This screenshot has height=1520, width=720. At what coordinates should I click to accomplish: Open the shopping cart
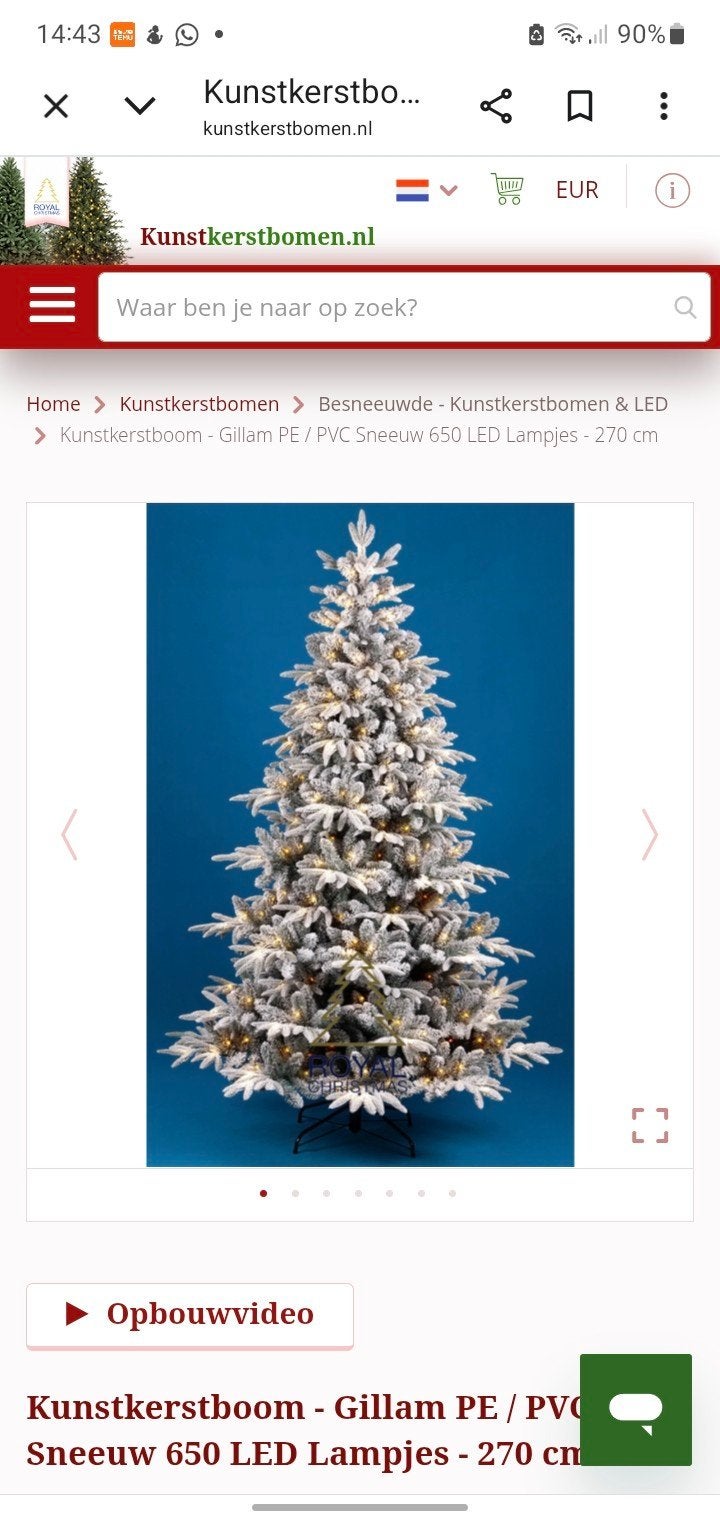pyautogui.click(x=508, y=189)
